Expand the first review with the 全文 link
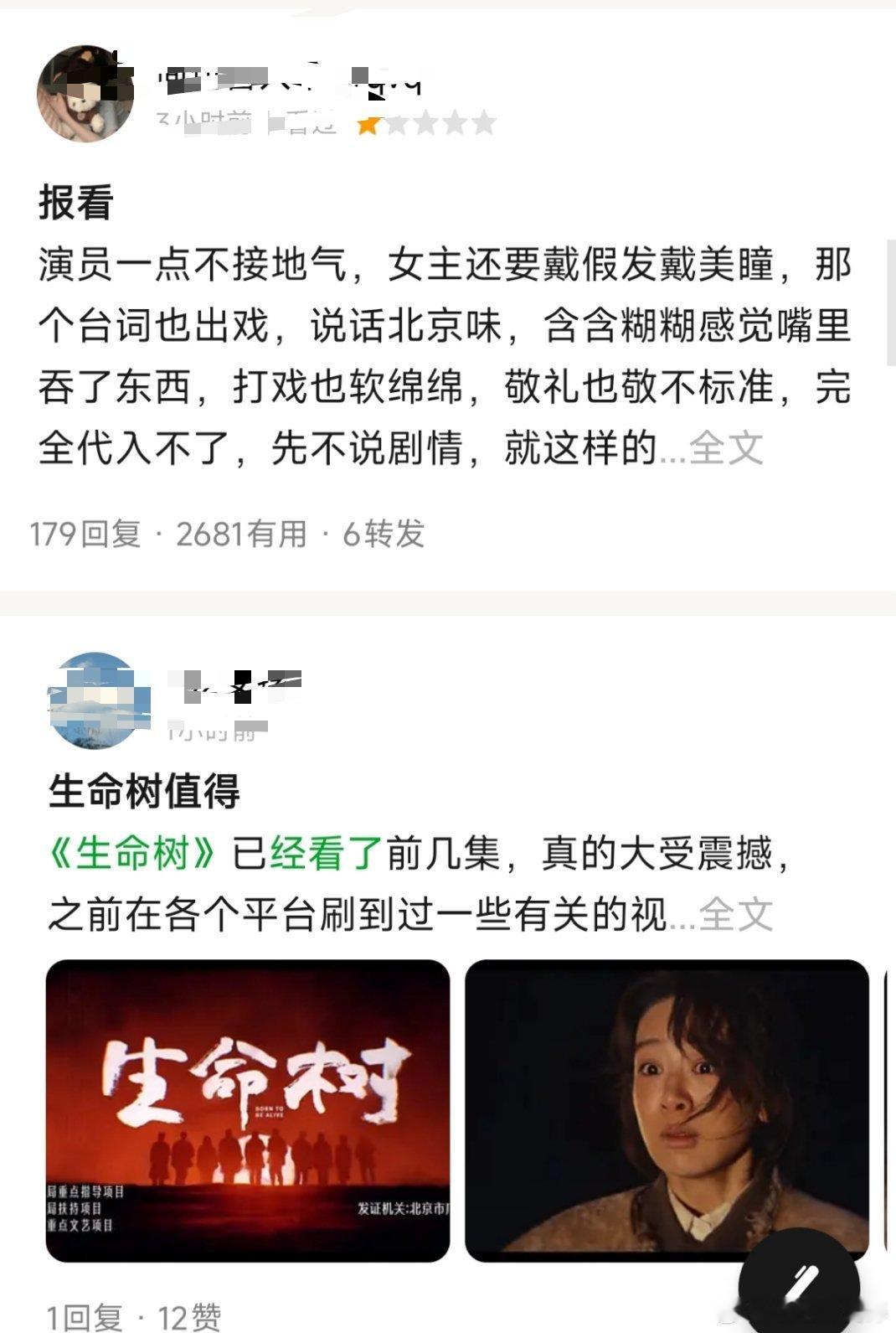This screenshot has height=1333, width=896. pyautogui.click(x=726, y=450)
